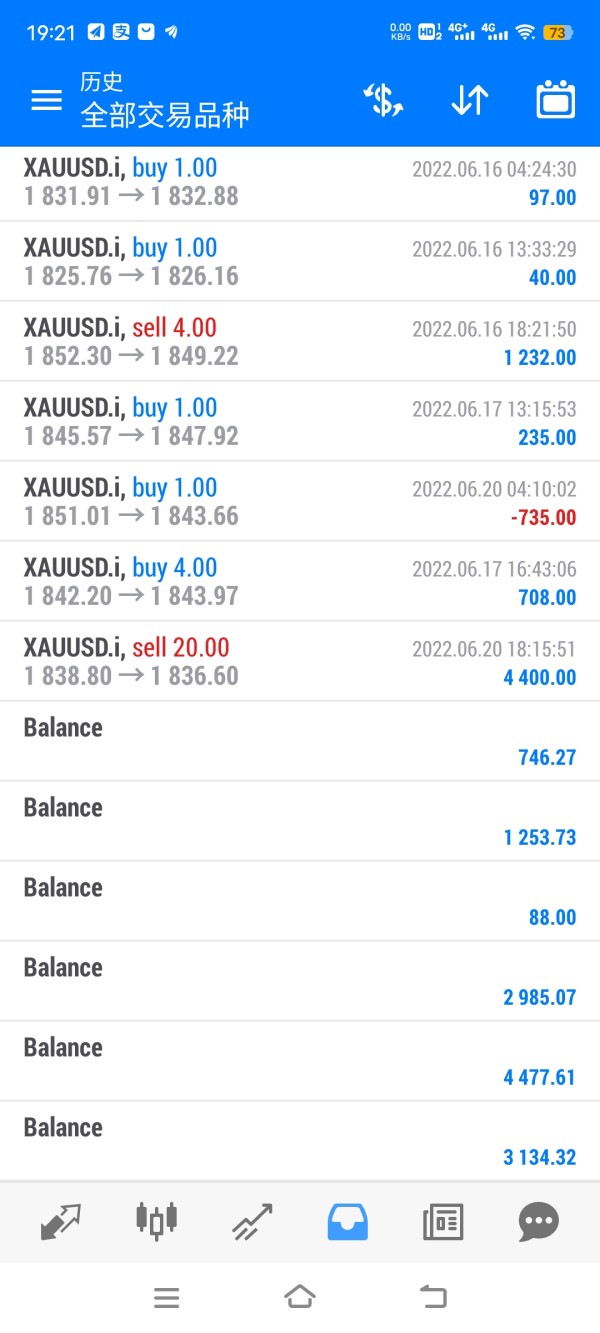Open the buy trade with 97.00 profit
This screenshot has height=1333, width=600.
pyautogui.click(x=300, y=181)
